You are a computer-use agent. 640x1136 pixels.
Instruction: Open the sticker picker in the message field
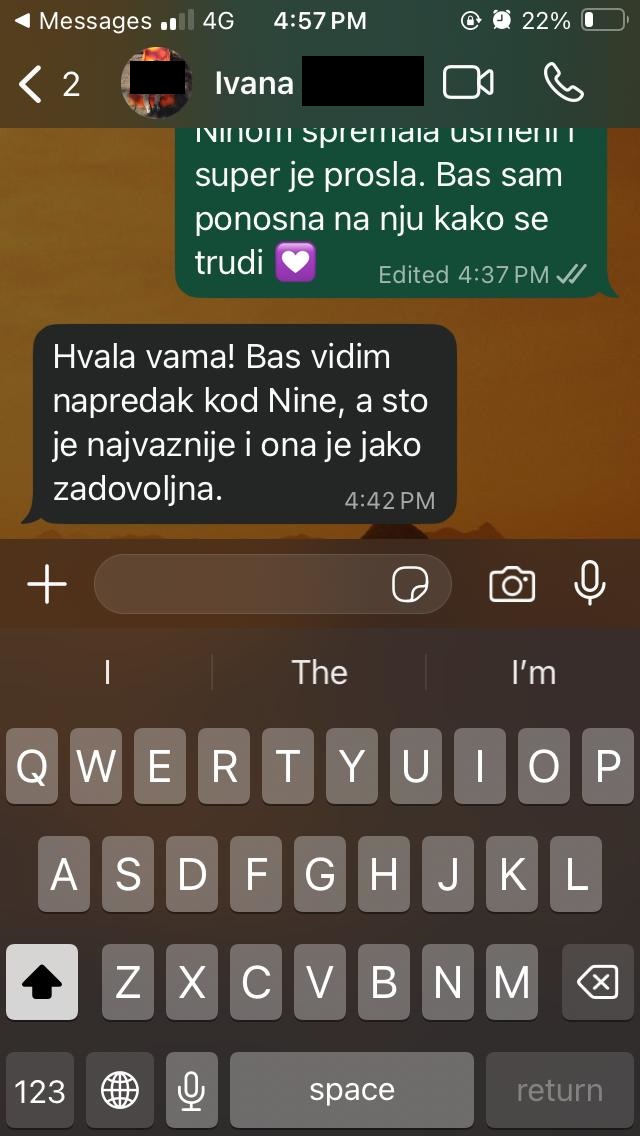409,585
